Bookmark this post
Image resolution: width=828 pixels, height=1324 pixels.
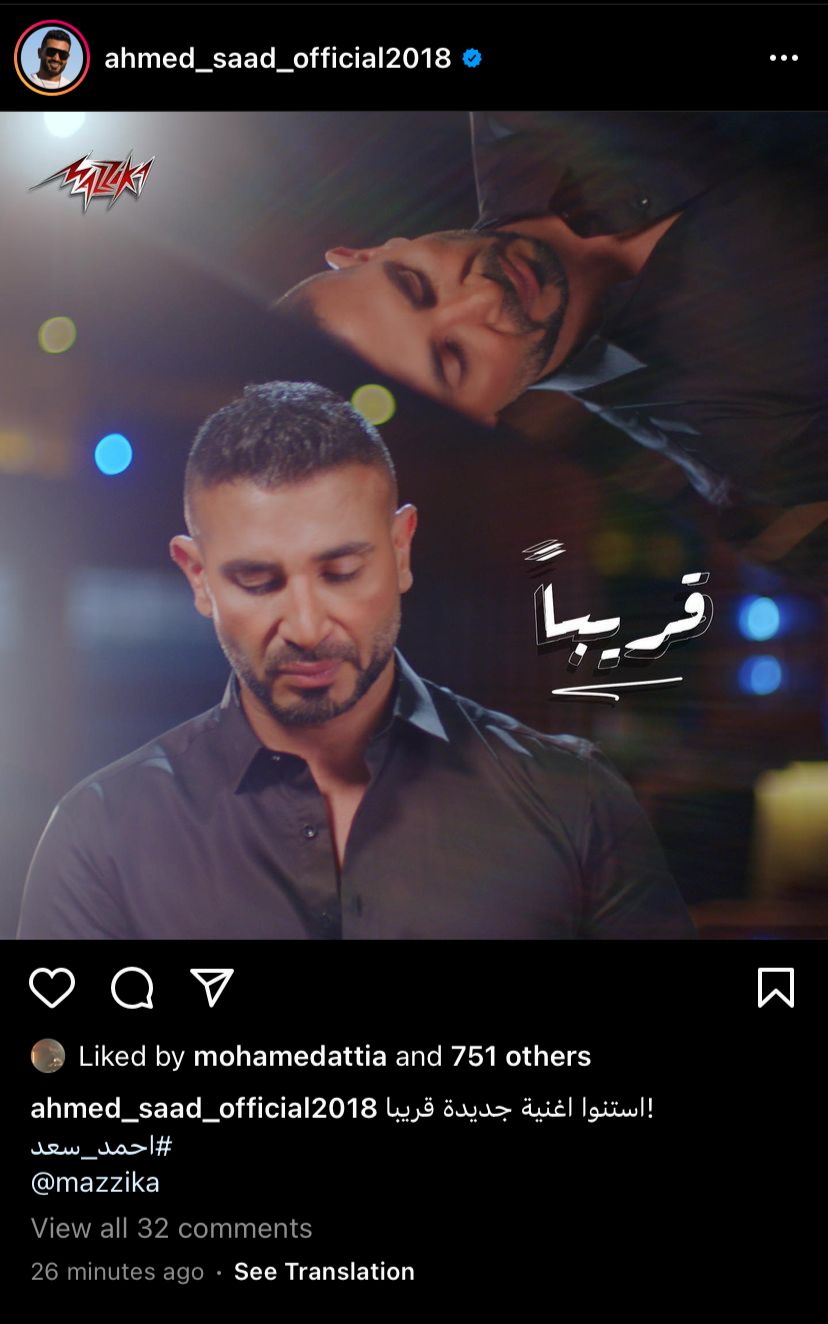pos(776,988)
